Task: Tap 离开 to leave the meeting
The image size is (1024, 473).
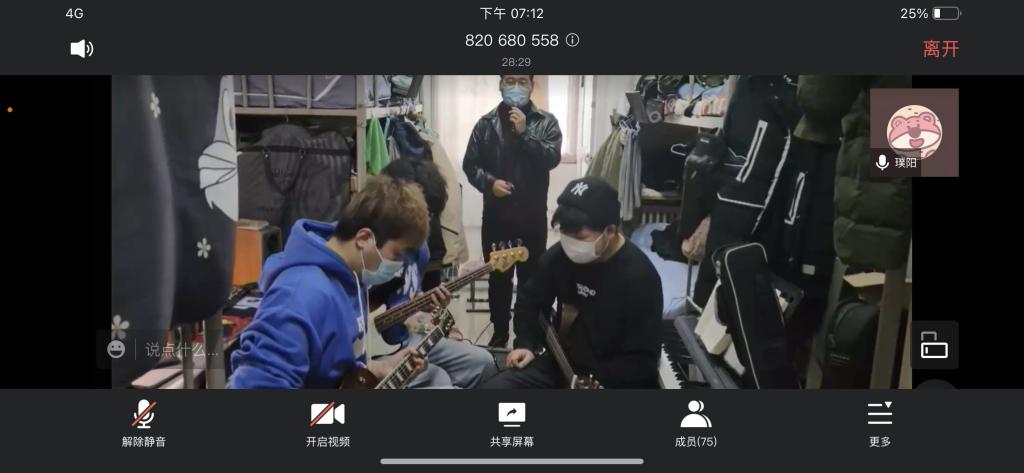Action: (940, 48)
